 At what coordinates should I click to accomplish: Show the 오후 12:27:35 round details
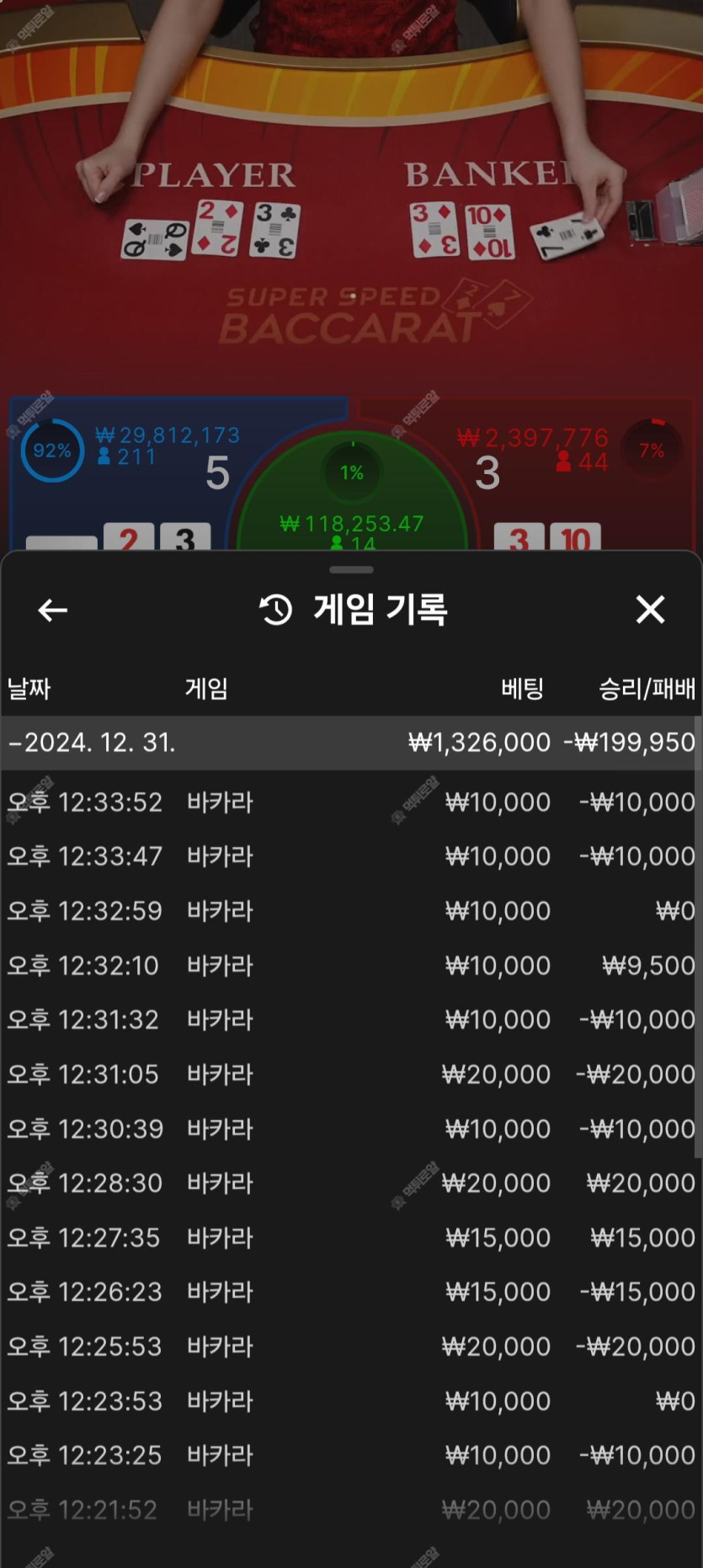[x=349, y=1238]
